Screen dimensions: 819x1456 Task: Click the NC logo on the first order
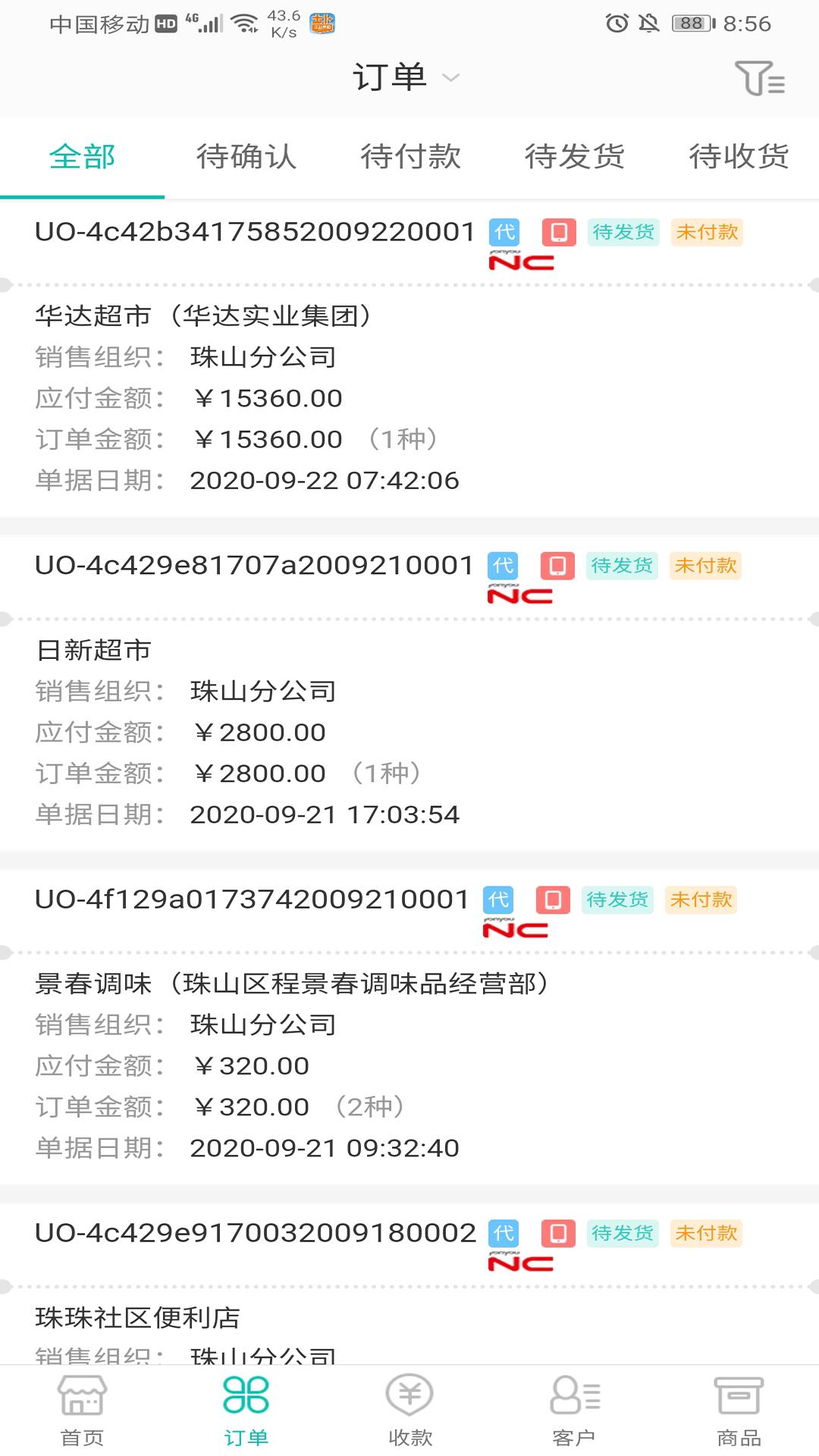[520, 262]
